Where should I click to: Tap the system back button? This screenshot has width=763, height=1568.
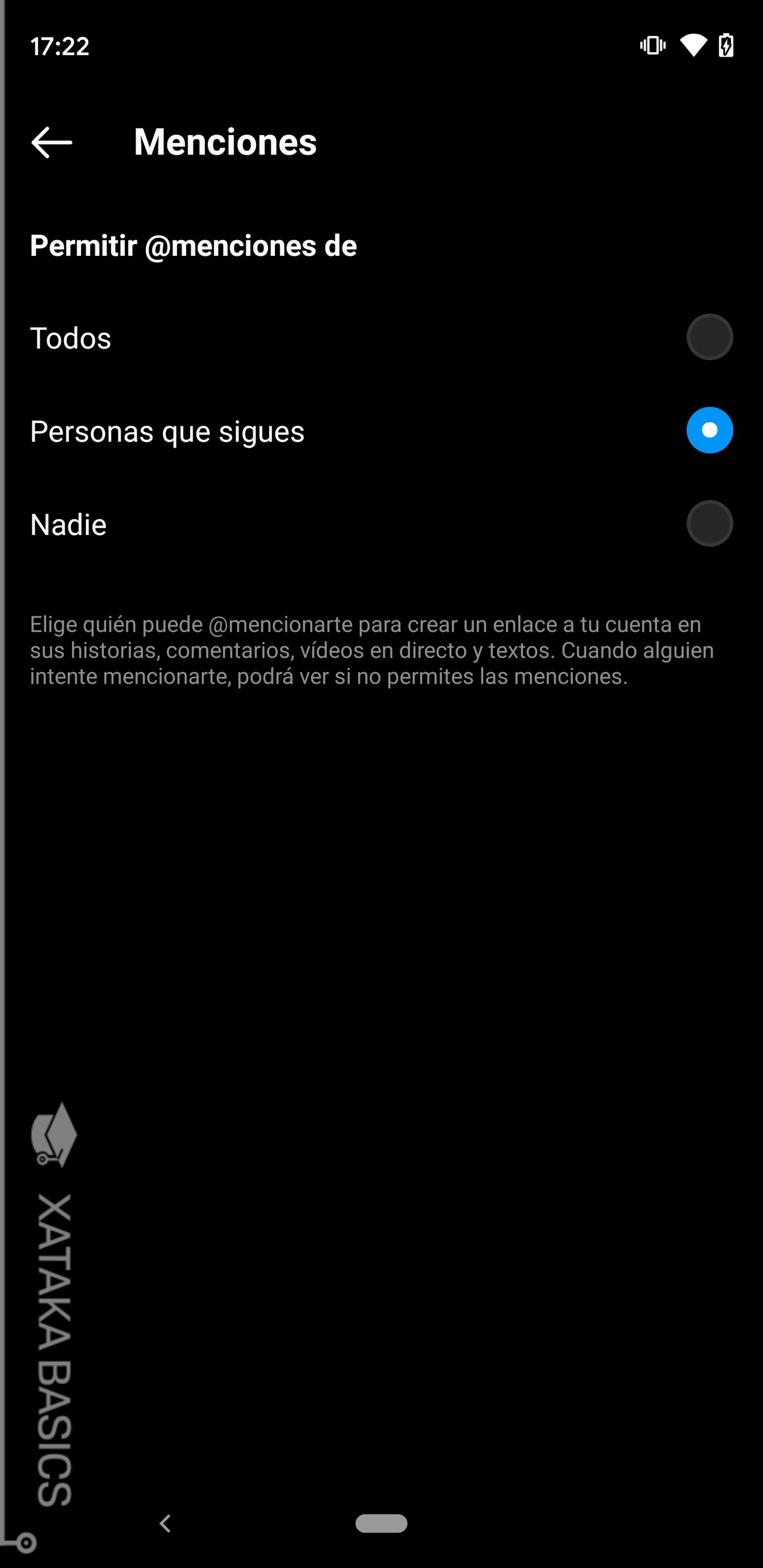[x=165, y=1523]
